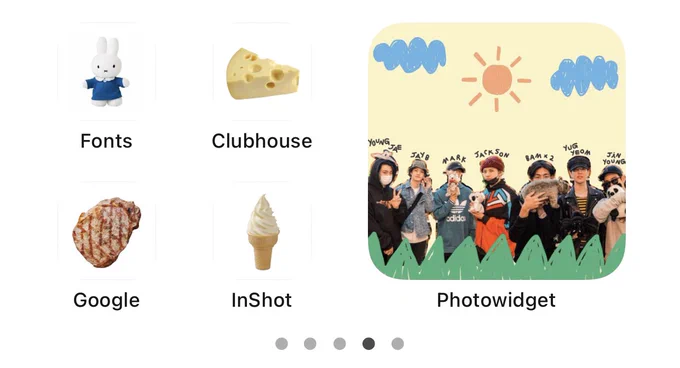Launch InShot with ice cream icon
Image resolution: width=680 pixels, height=368 pixels.
click(x=262, y=231)
